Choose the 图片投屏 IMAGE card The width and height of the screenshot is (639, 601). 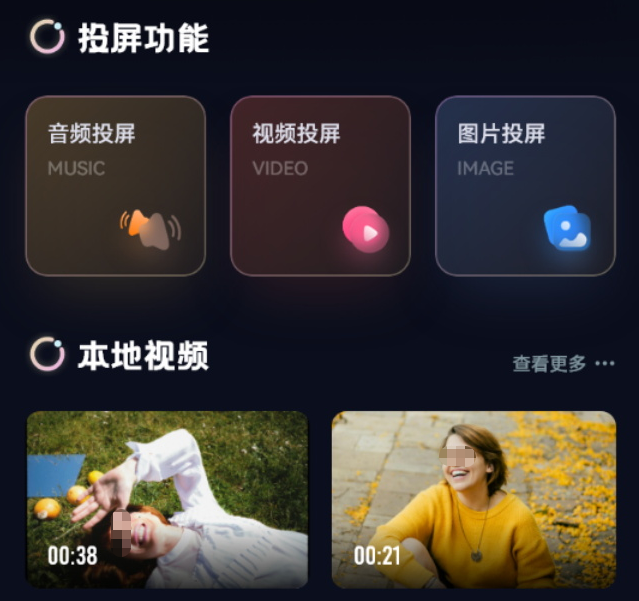(x=525, y=185)
